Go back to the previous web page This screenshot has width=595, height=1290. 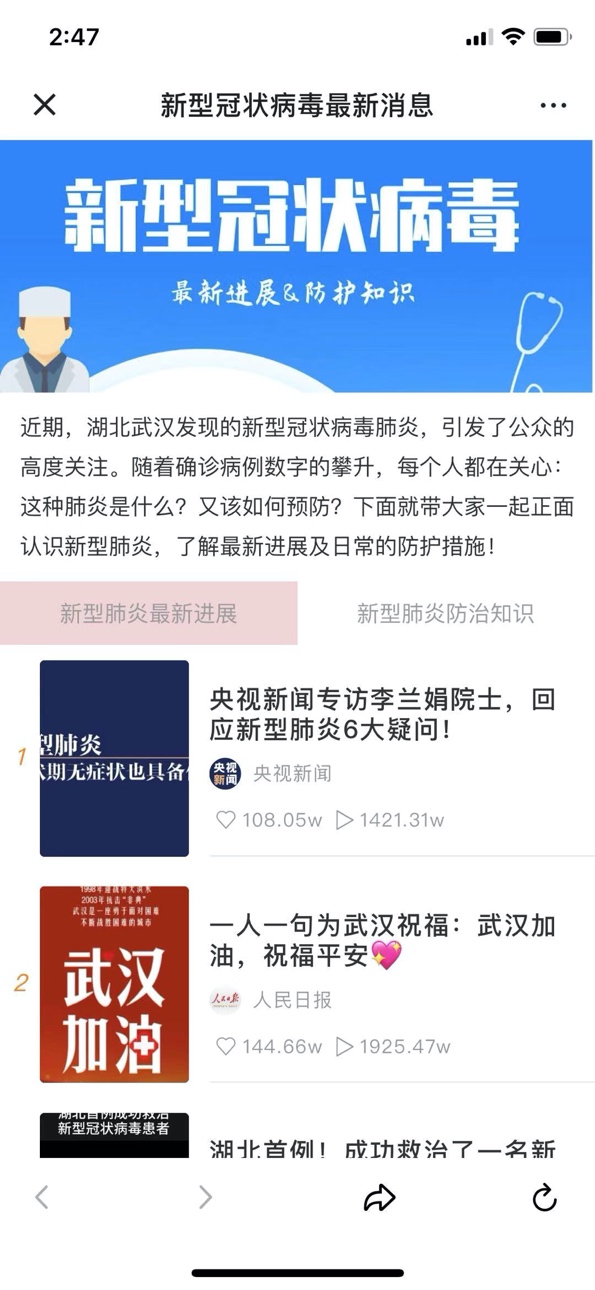point(42,1197)
